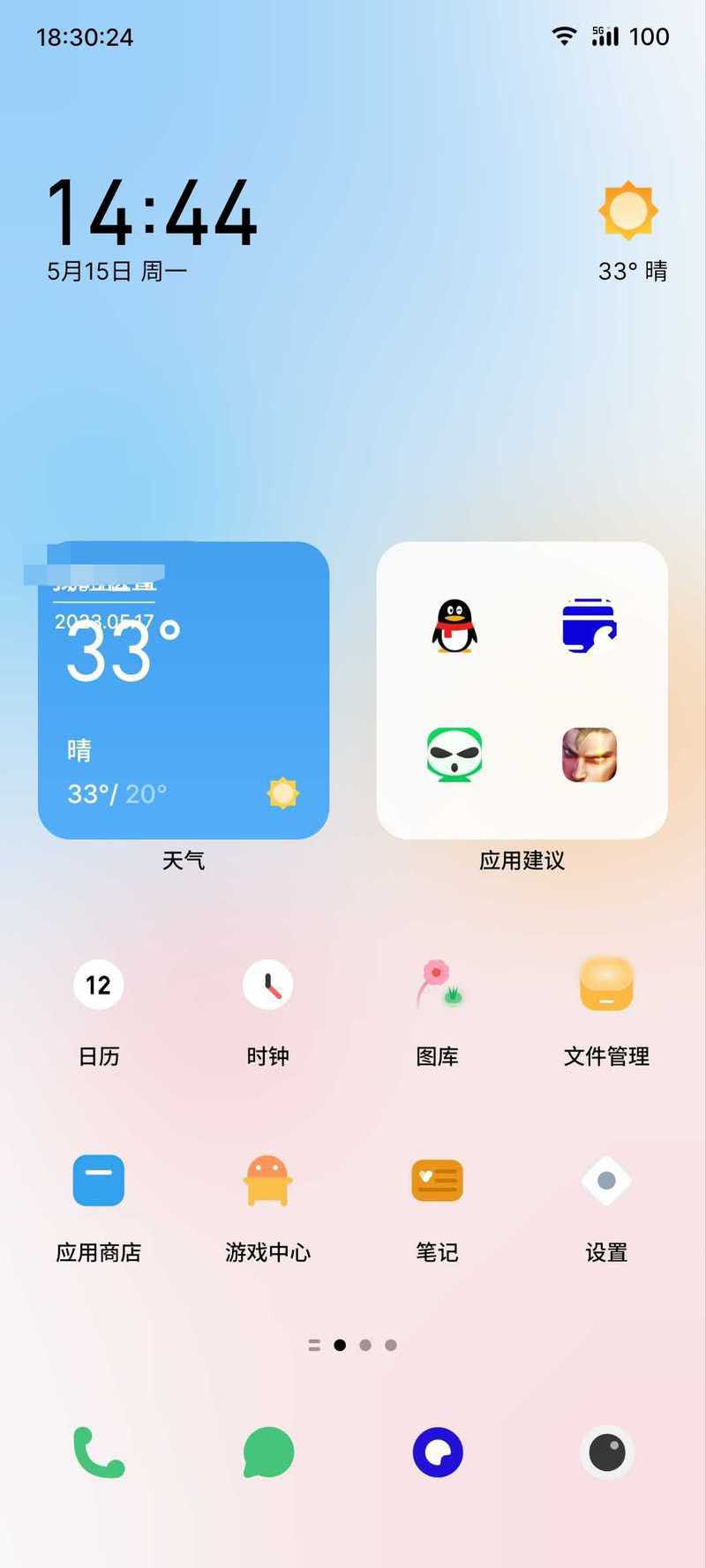This screenshot has width=706, height=1568.
Task: Open the camera from the dock
Action: [x=606, y=1452]
